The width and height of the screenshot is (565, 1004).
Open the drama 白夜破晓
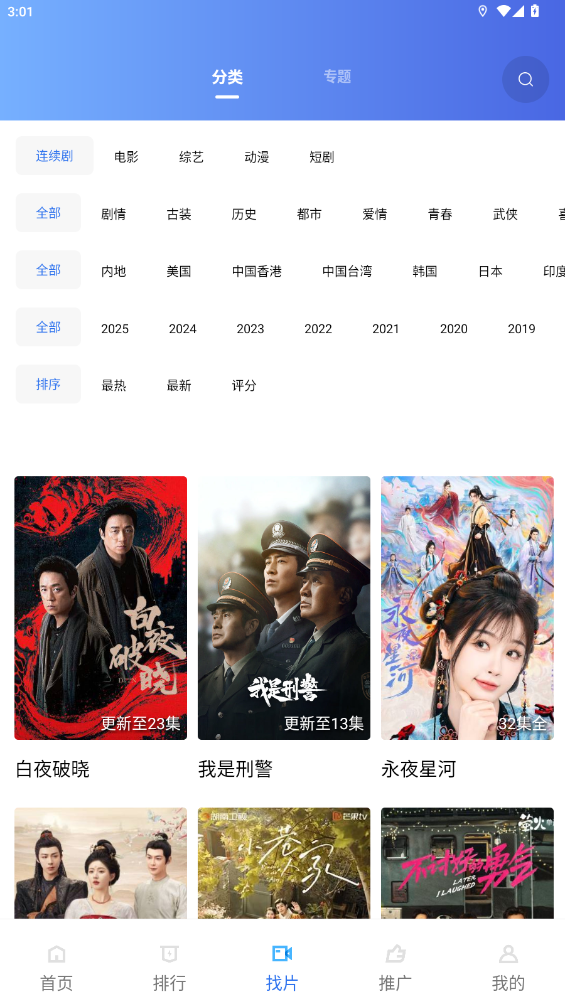[101, 628]
